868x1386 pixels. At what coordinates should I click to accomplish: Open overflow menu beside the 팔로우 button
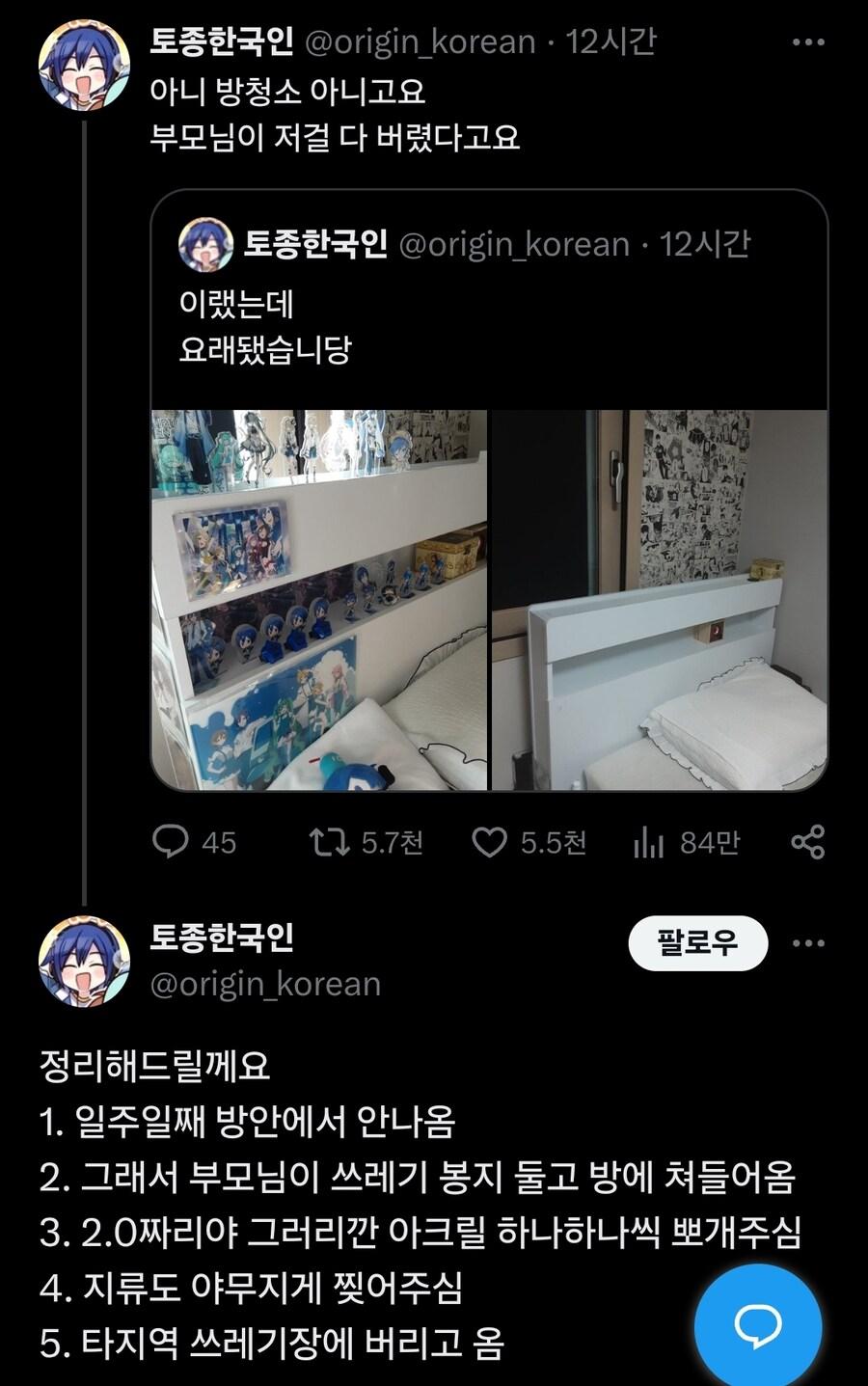coord(807,942)
